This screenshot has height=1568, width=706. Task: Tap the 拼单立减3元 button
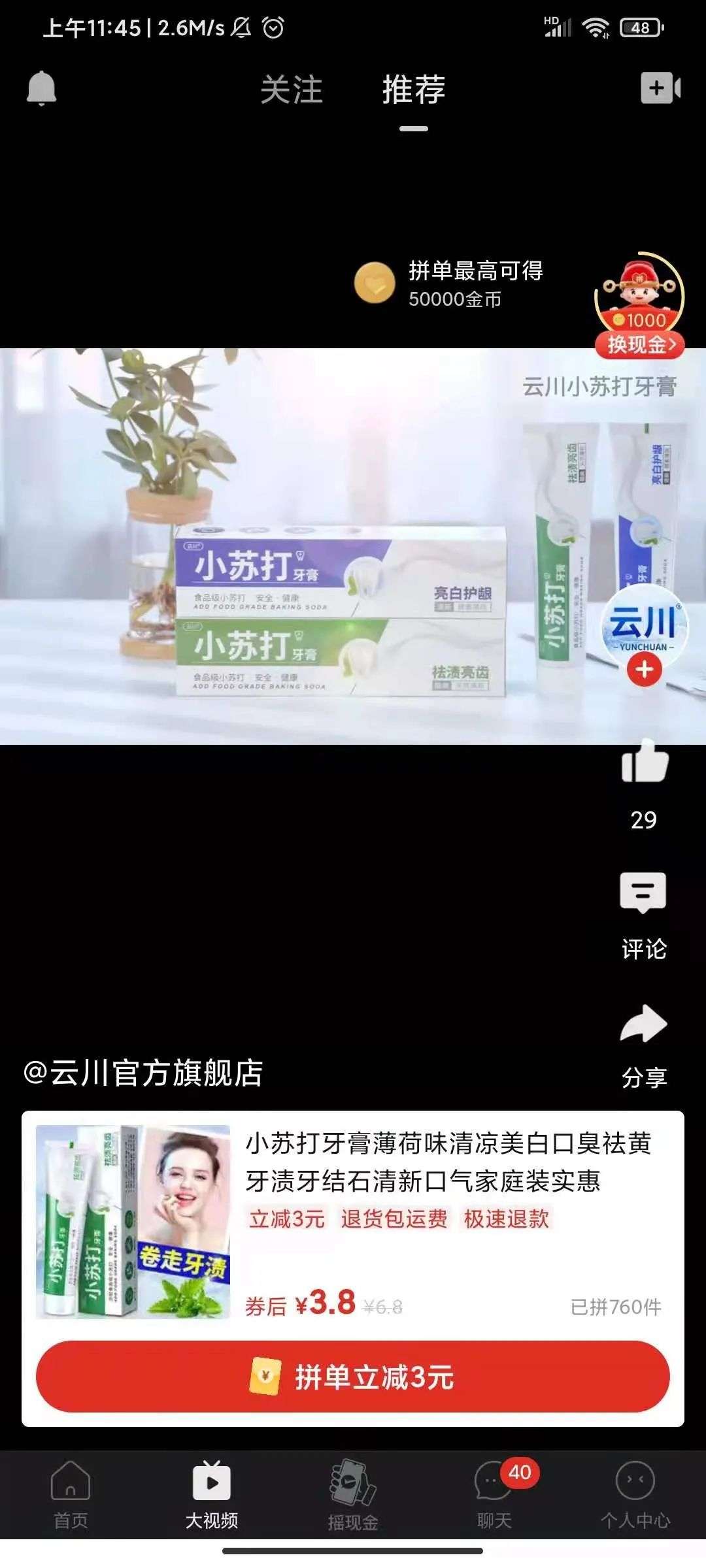[x=353, y=1377]
